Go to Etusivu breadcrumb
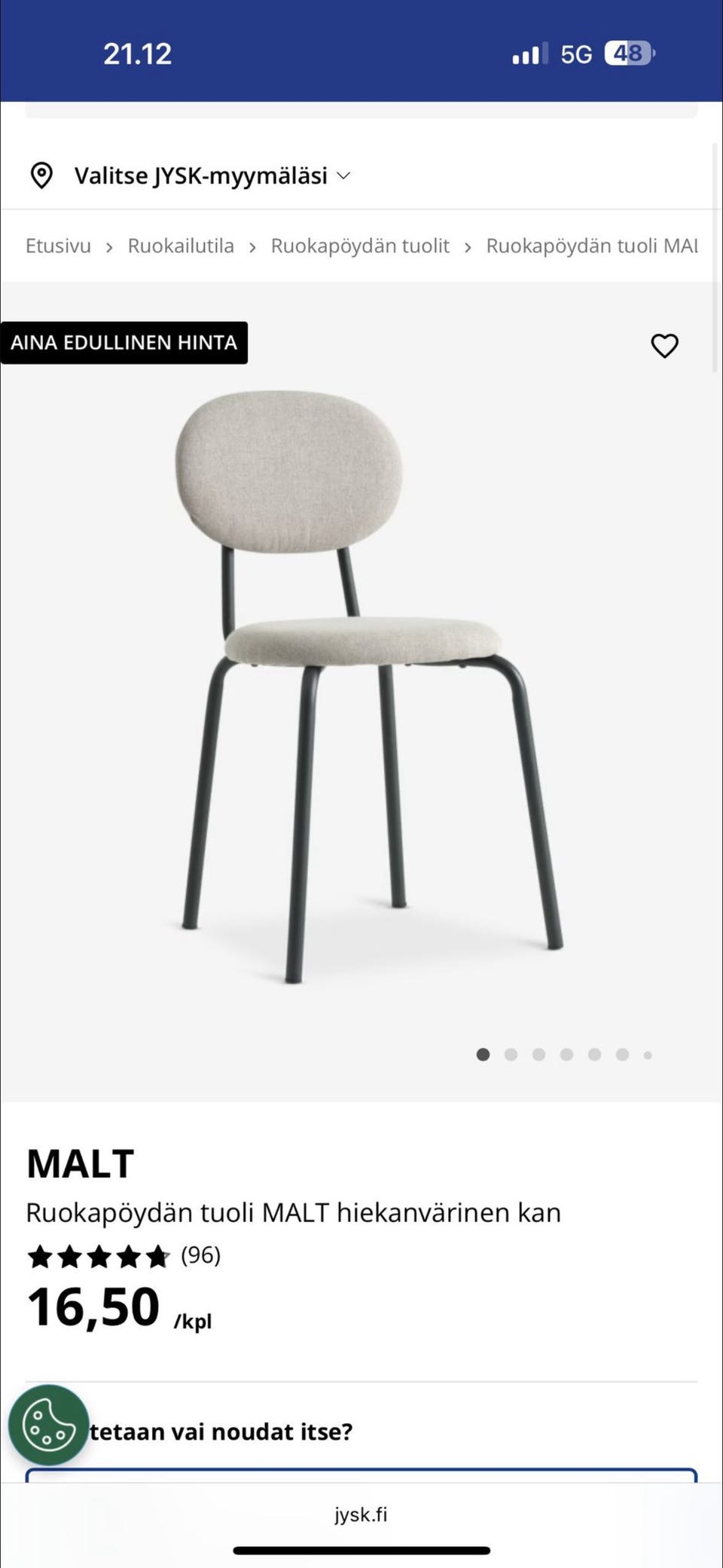 58,246
